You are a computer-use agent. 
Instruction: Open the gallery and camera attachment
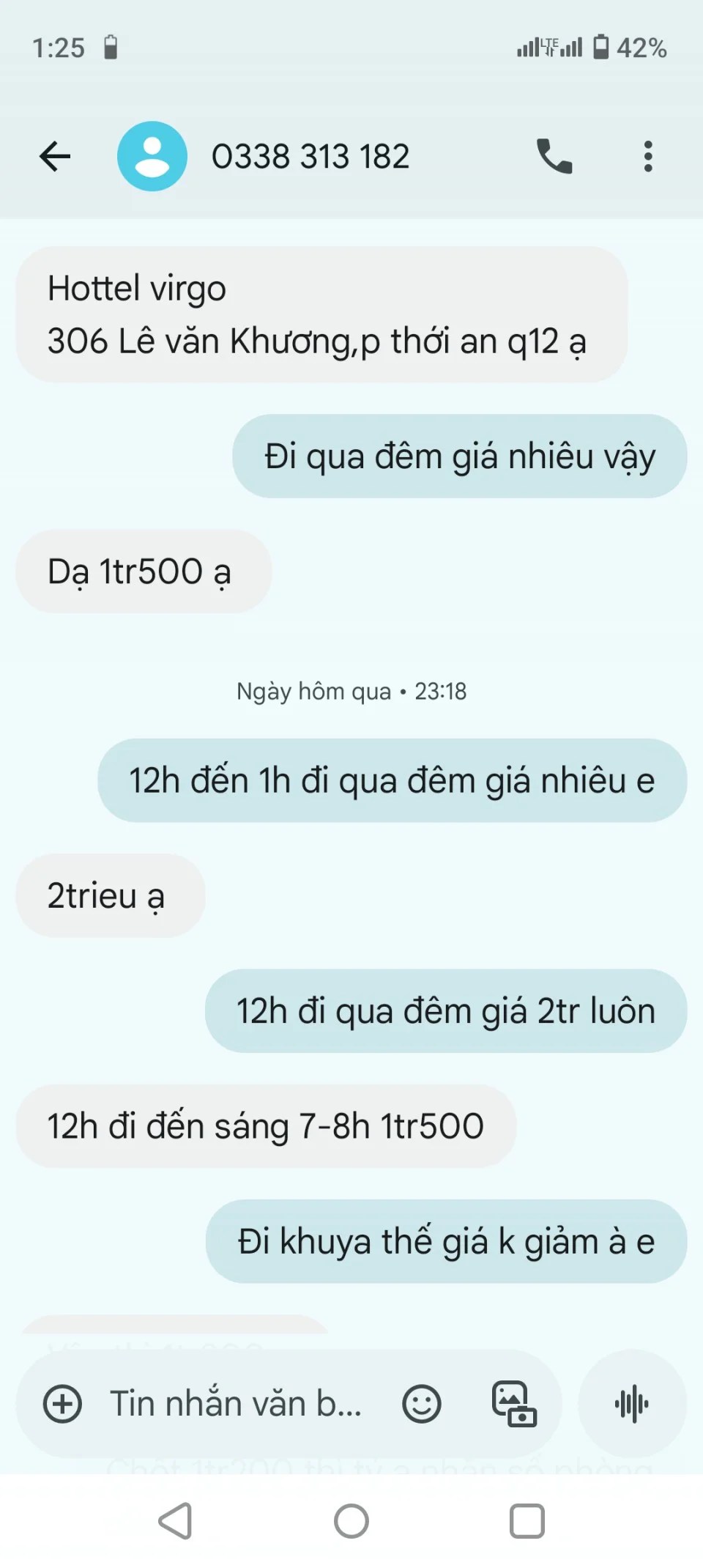tap(513, 1405)
